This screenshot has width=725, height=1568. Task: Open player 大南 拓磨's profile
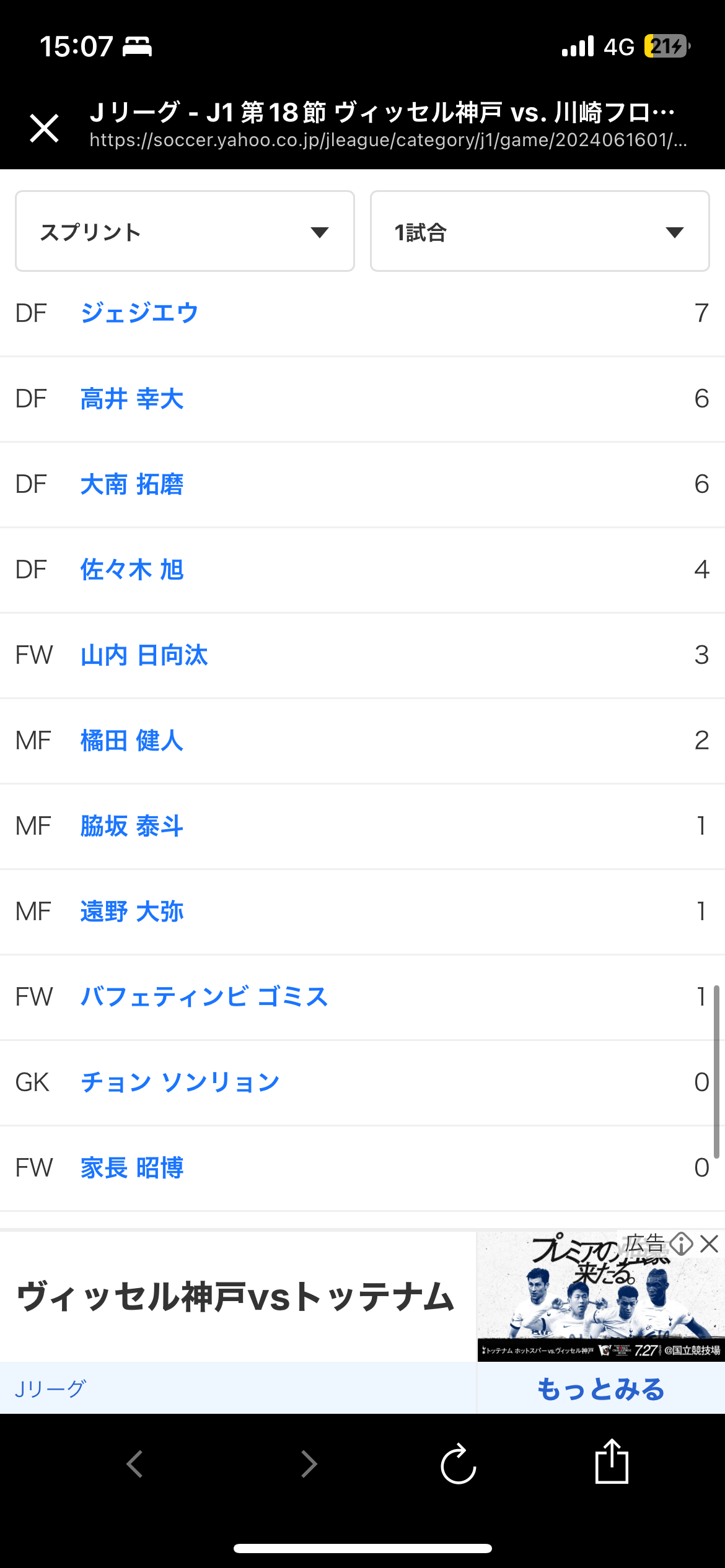[x=132, y=484]
